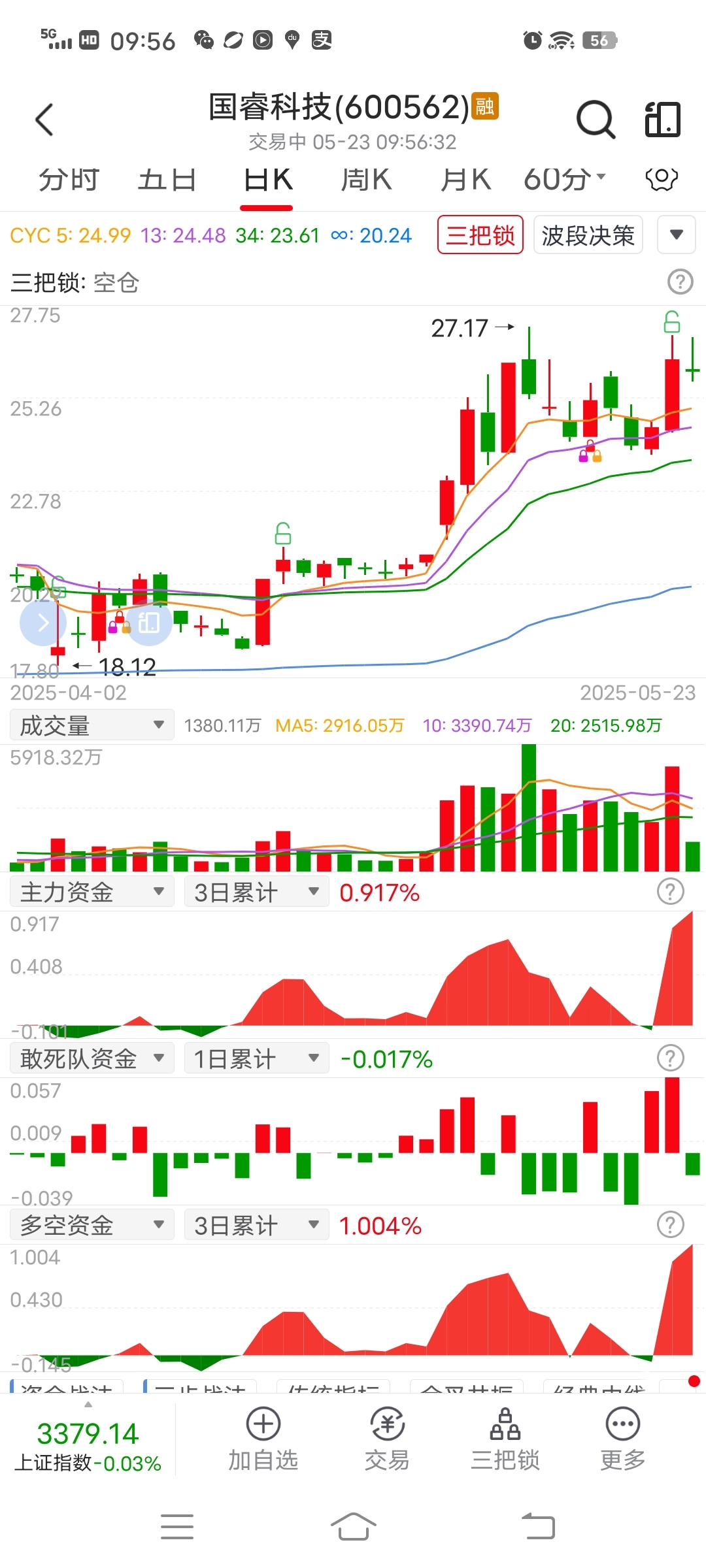Go back using the top-left arrow

coord(44,120)
